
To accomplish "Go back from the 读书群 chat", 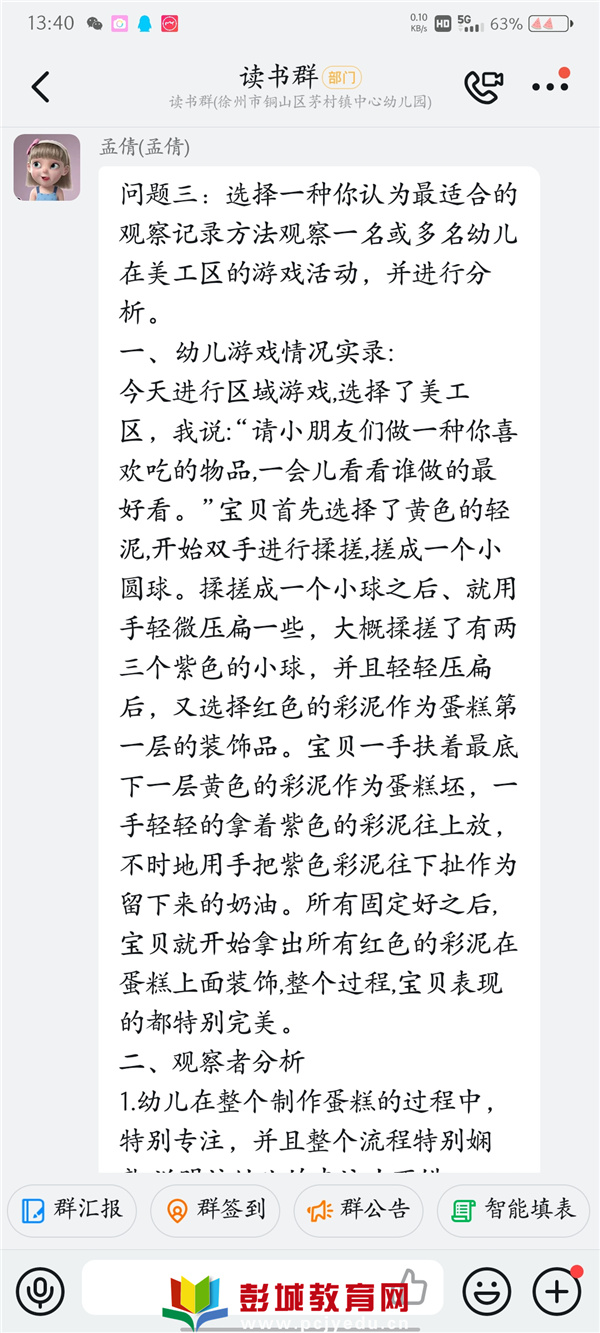I will (40, 87).
